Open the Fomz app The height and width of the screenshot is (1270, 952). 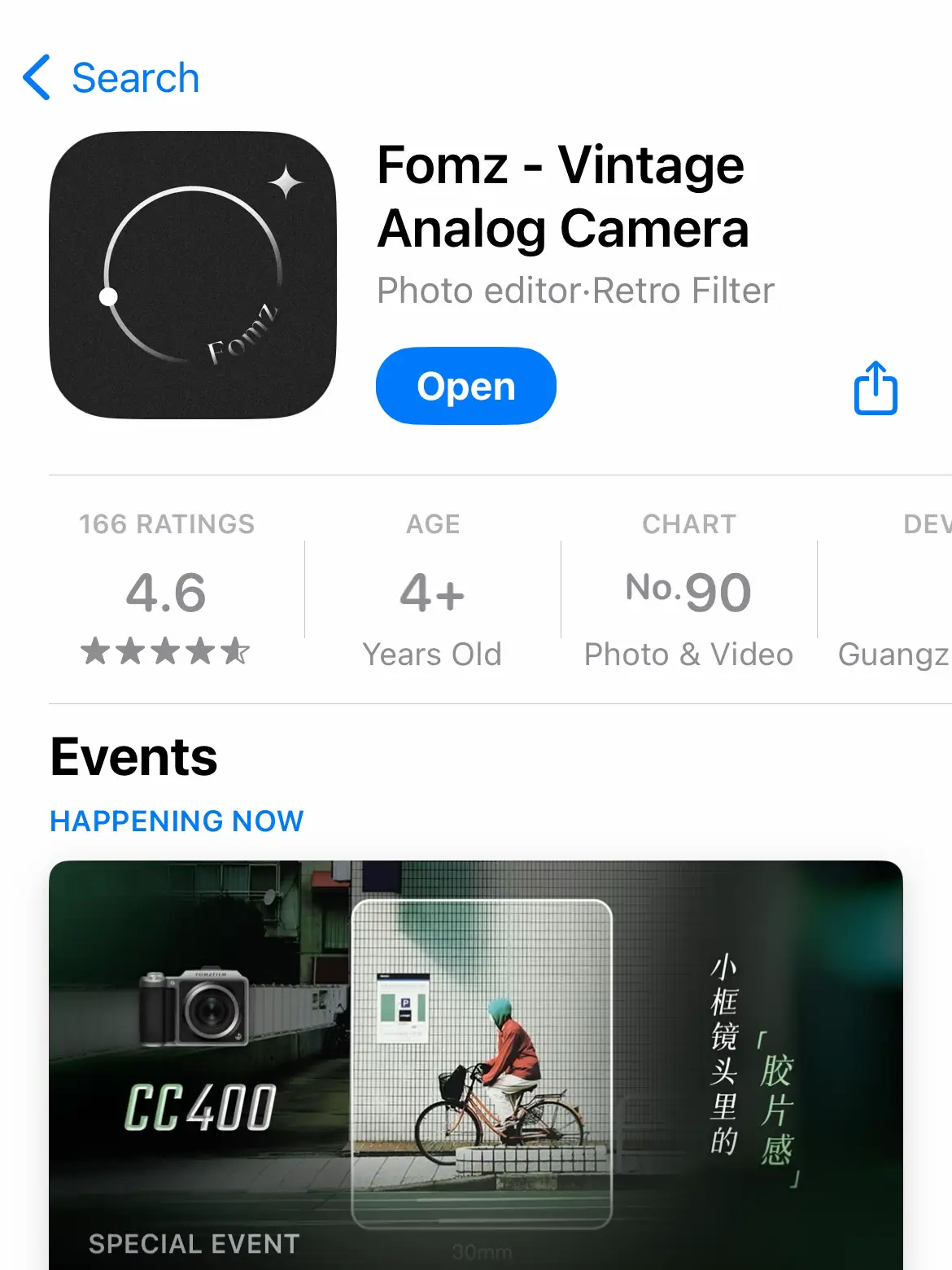(x=465, y=386)
